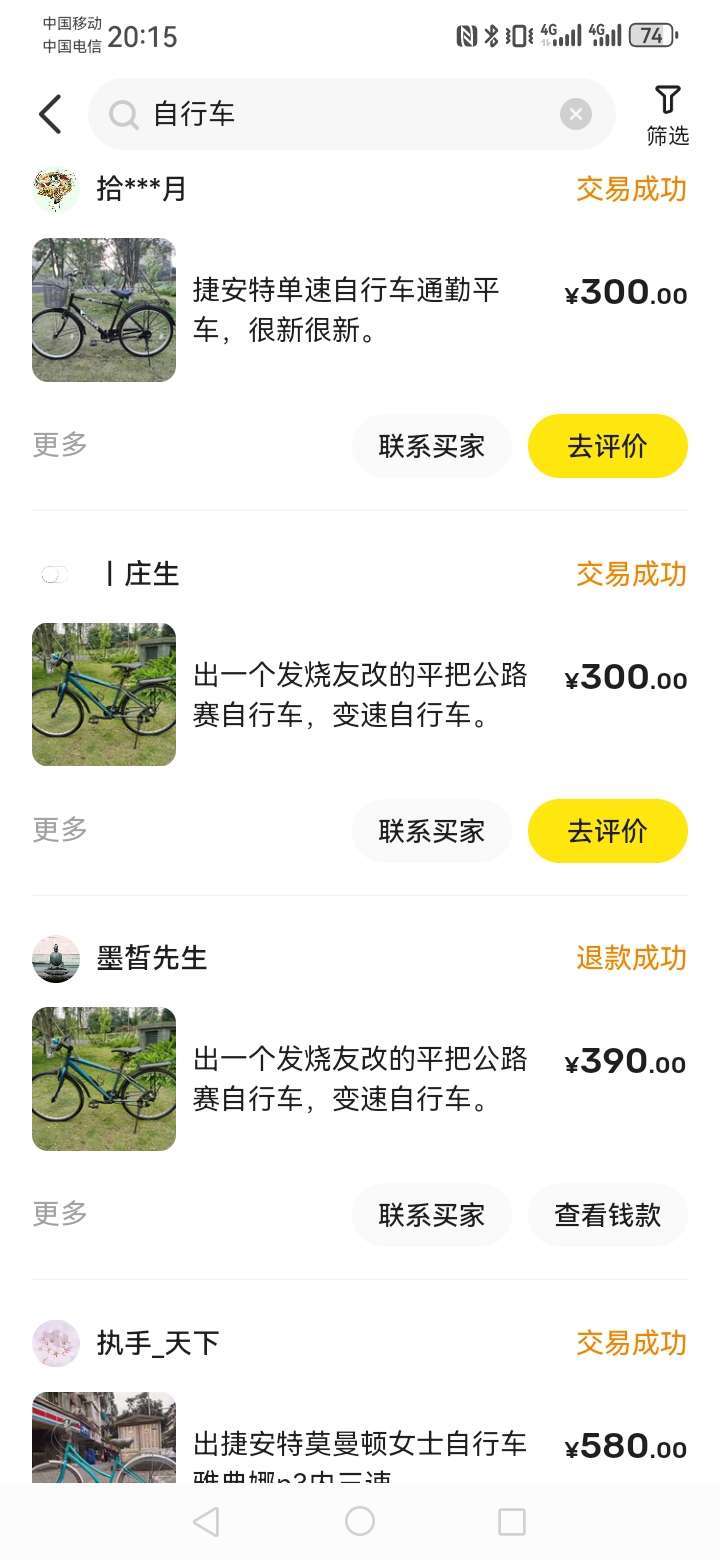Open 更多 under 墨皙先生's order
The height and width of the screenshot is (1560, 720).
pos(60,1213)
